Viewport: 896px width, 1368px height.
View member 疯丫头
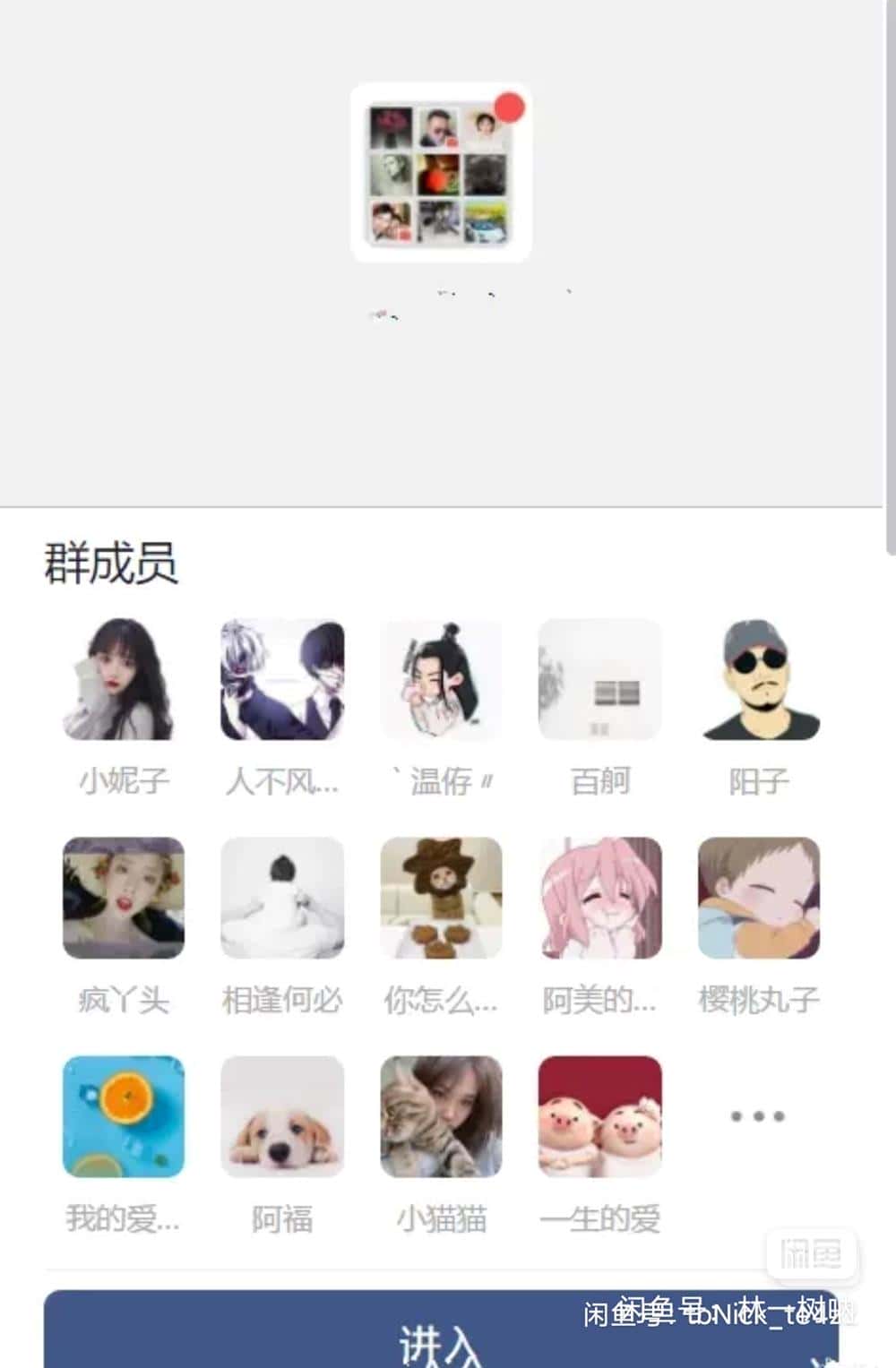click(x=124, y=898)
